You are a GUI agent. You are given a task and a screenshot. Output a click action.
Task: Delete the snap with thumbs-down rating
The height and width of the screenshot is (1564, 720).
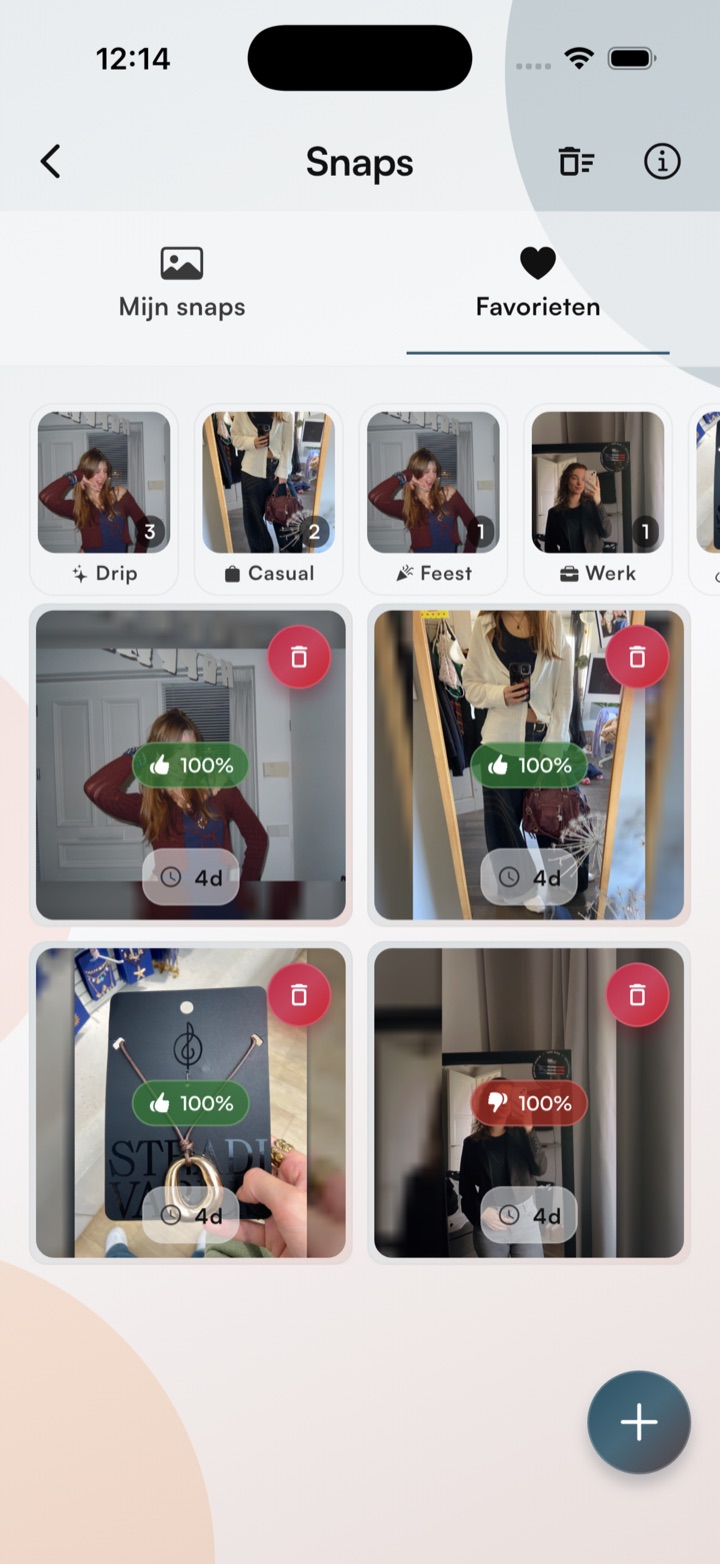tap(637, 995)
